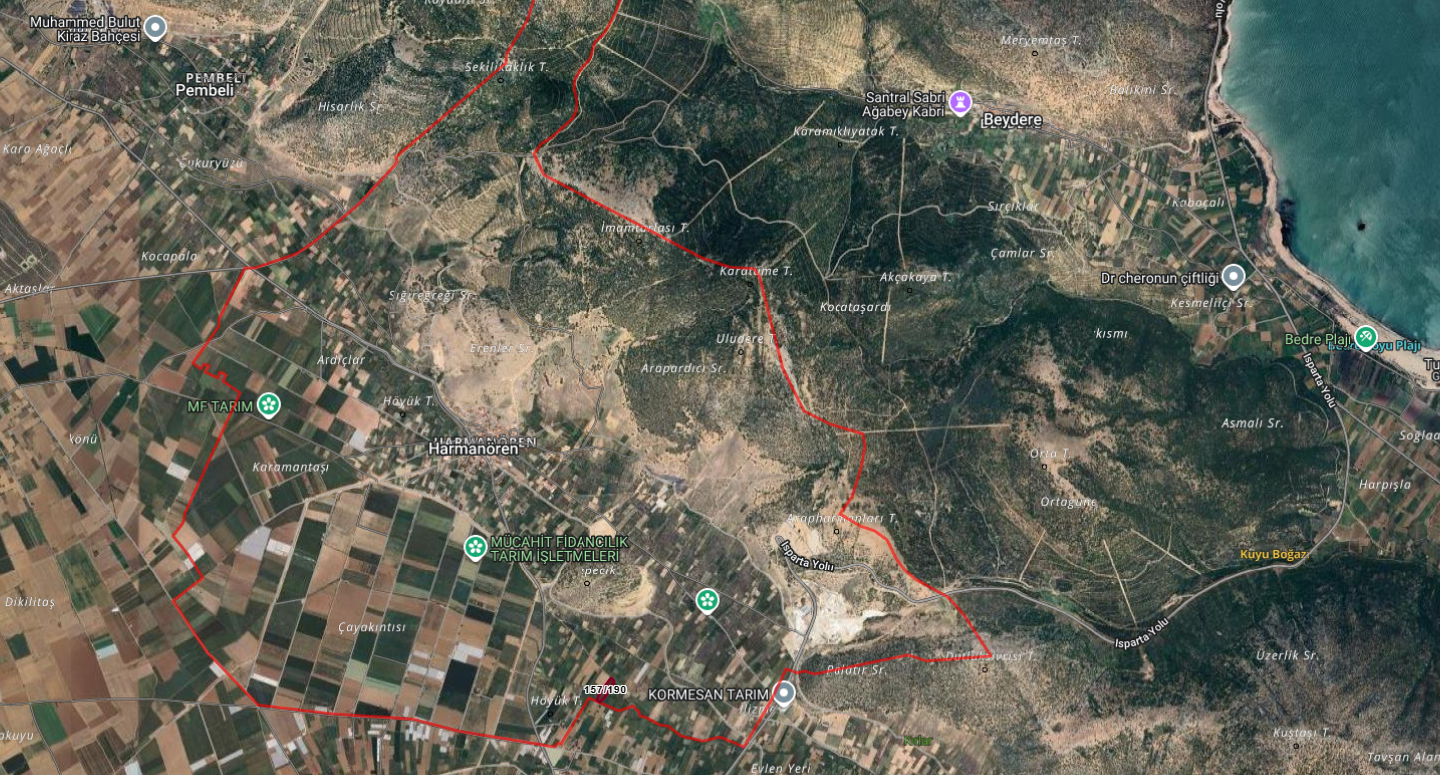Open the Mücahit Fidancılık Tarım İşletmeleri marker
The width and height of the screenshot is (1440, 775).
click(476, 547)
